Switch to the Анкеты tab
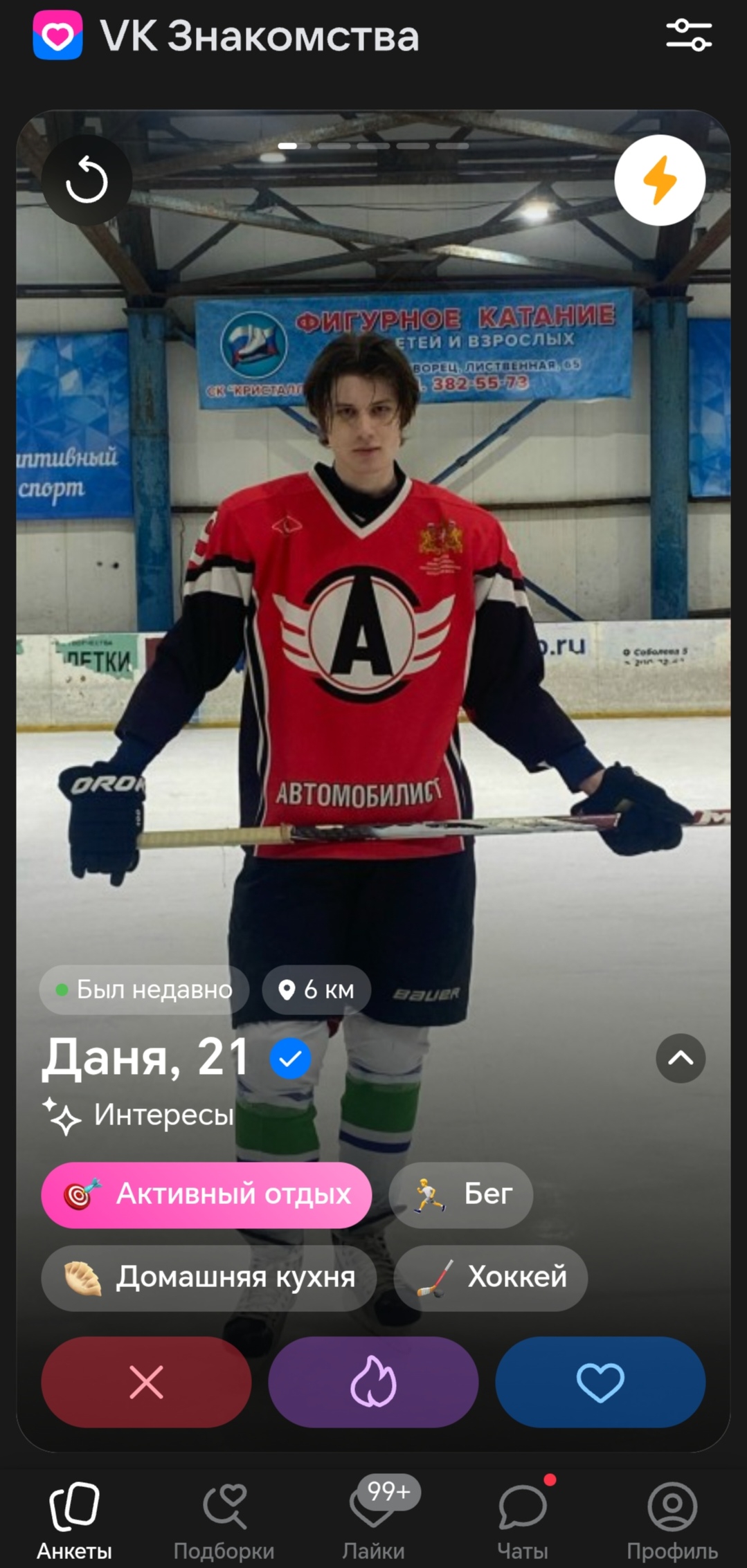Screen dimensions: 747x1568 click(74, 1520)
